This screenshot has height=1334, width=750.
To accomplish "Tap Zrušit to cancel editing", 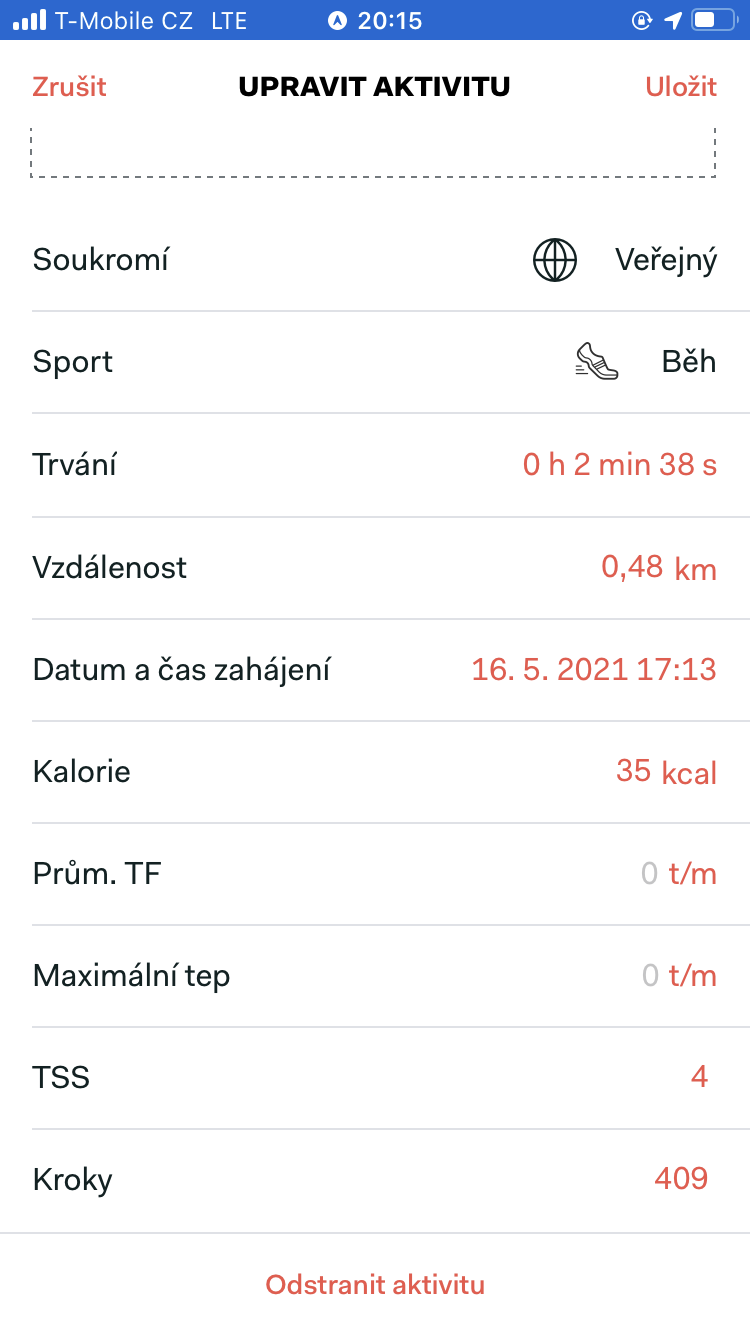I will [69, 86].
